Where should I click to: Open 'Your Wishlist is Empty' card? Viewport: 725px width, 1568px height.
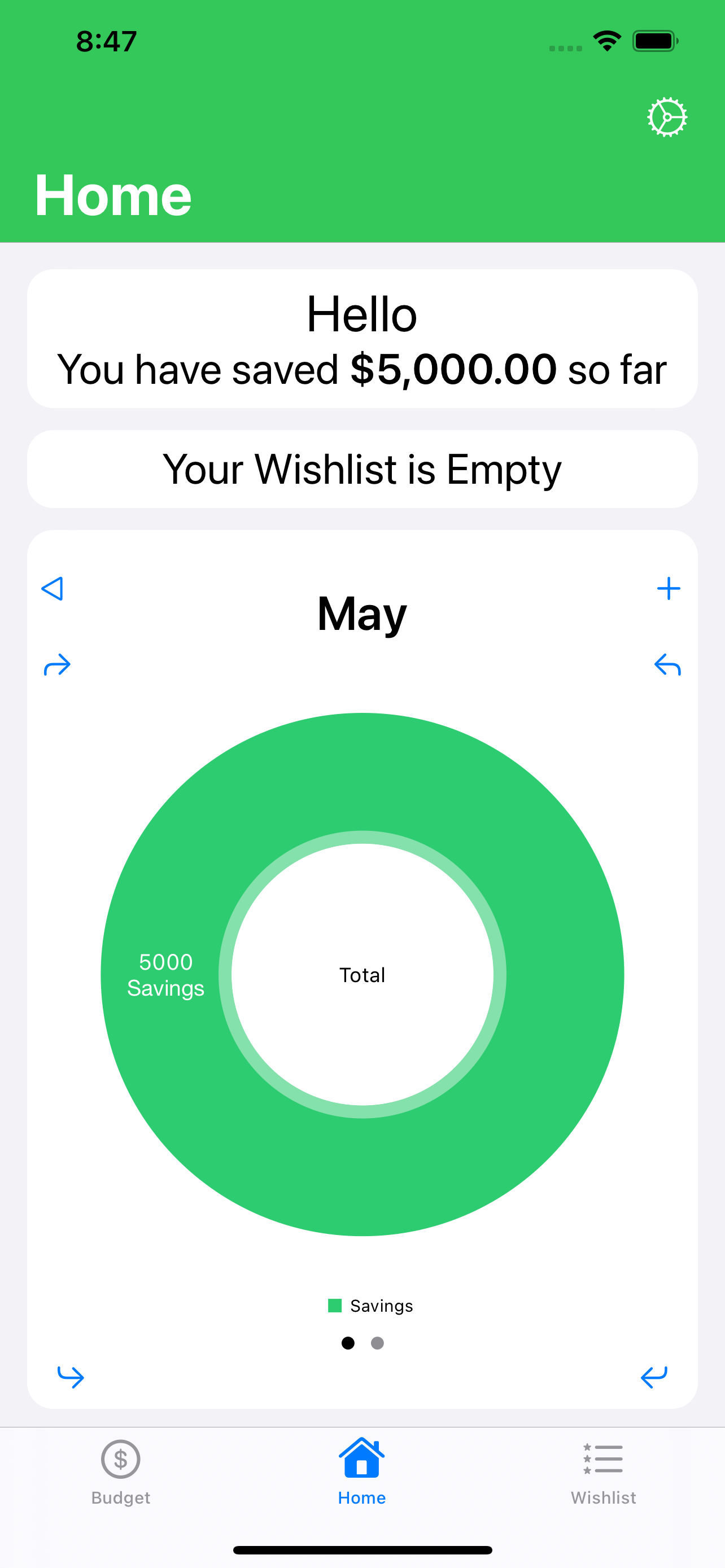tap(361, 468)
